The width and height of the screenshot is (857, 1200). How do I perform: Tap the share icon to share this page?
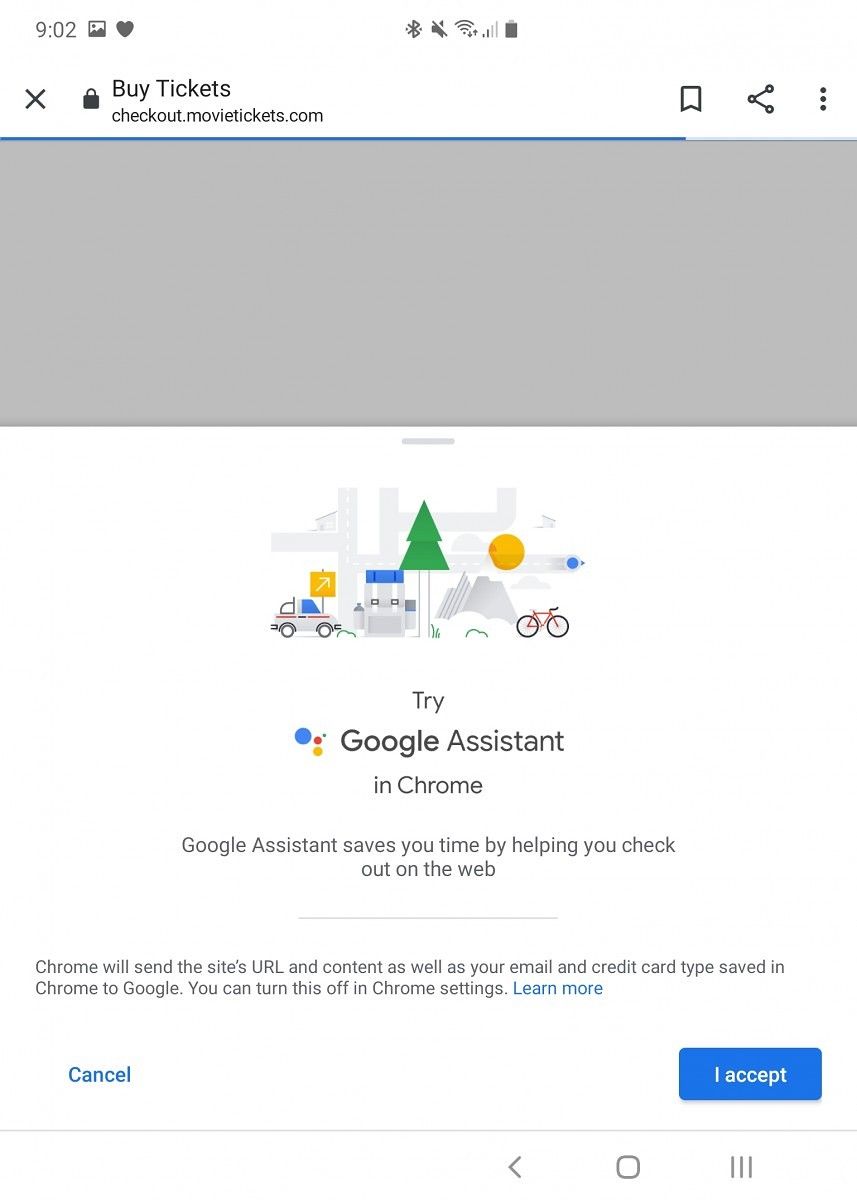point(760,99)
